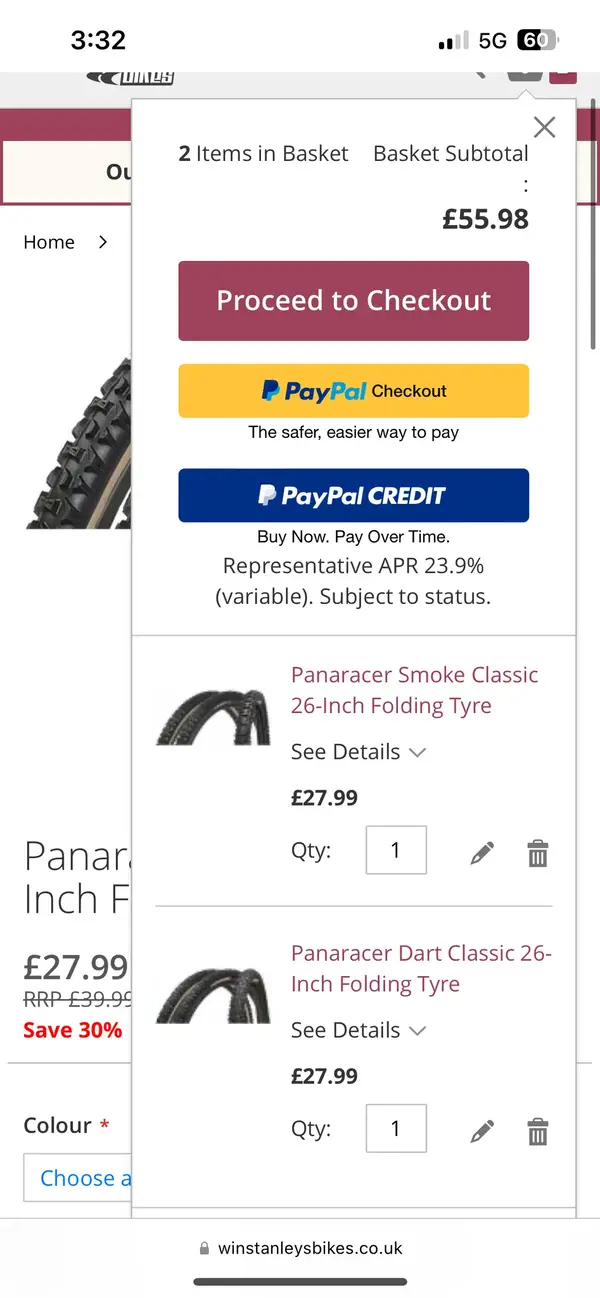
Task: View Smoke Classic tyre thumbnail image
Action: coord(213,716)
